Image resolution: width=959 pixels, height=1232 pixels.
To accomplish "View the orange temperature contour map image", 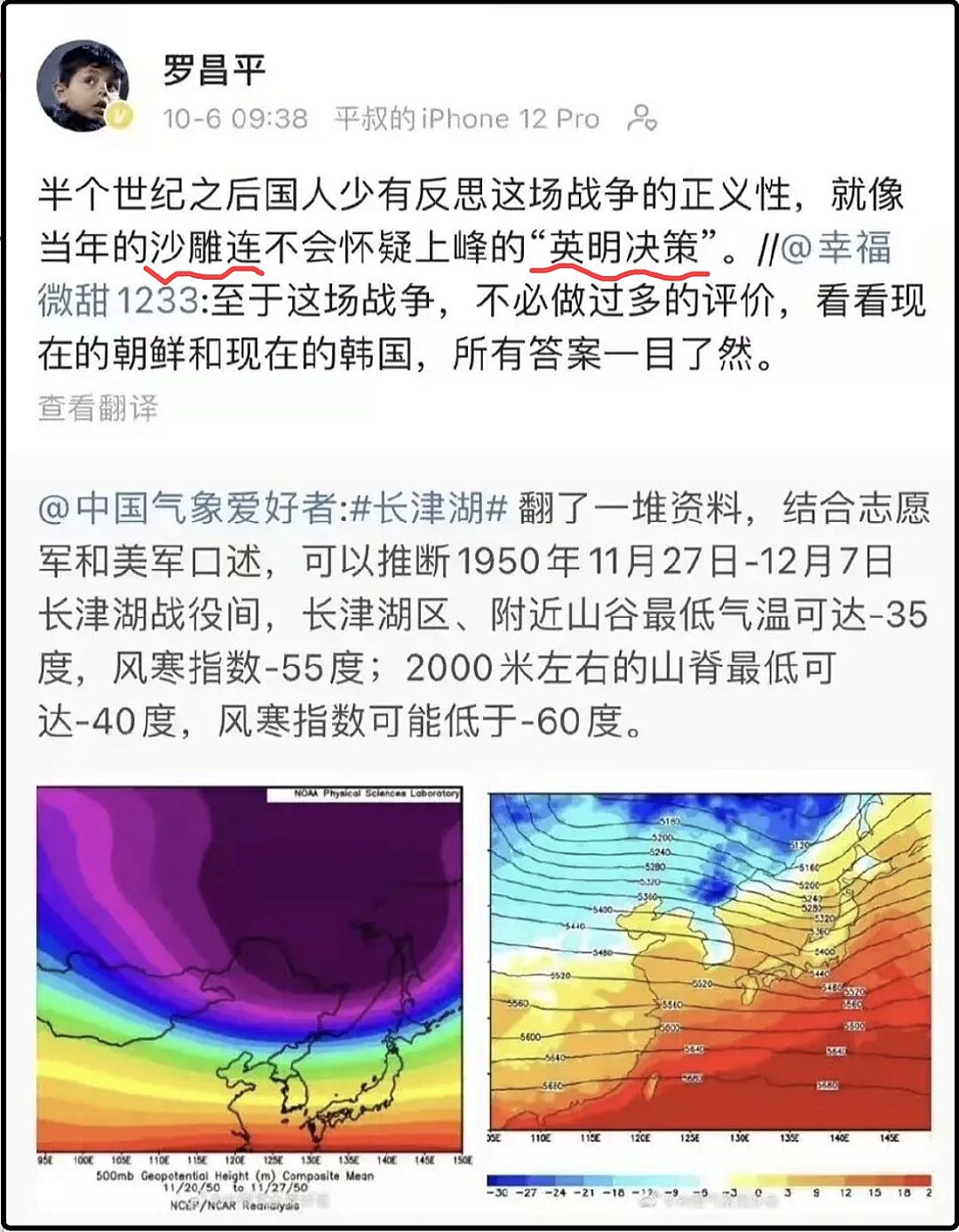I will coord(709,963).
